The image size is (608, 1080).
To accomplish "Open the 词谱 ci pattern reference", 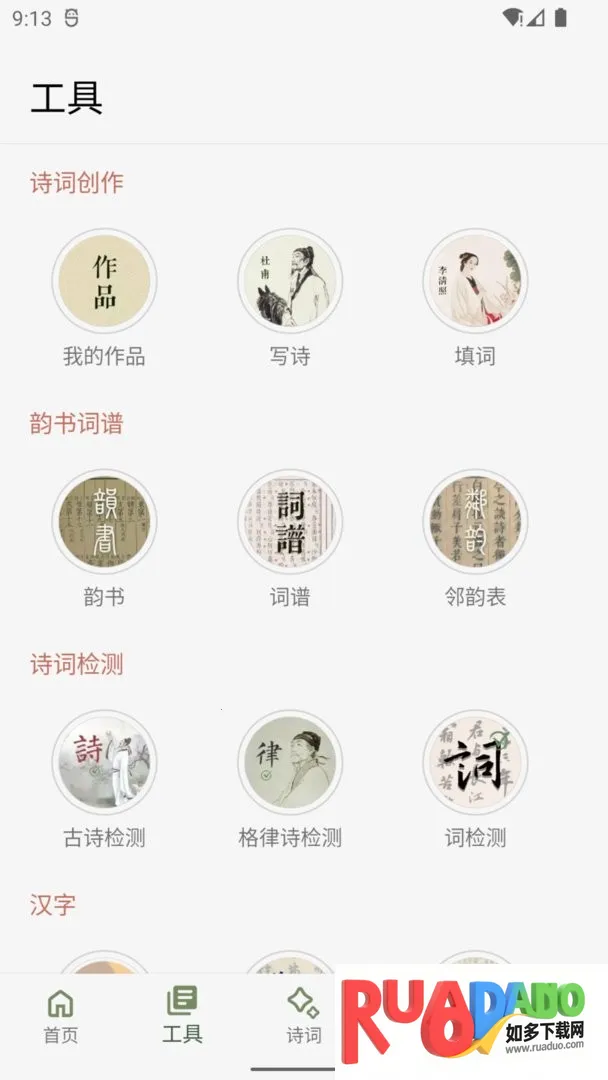I will 290,521.
